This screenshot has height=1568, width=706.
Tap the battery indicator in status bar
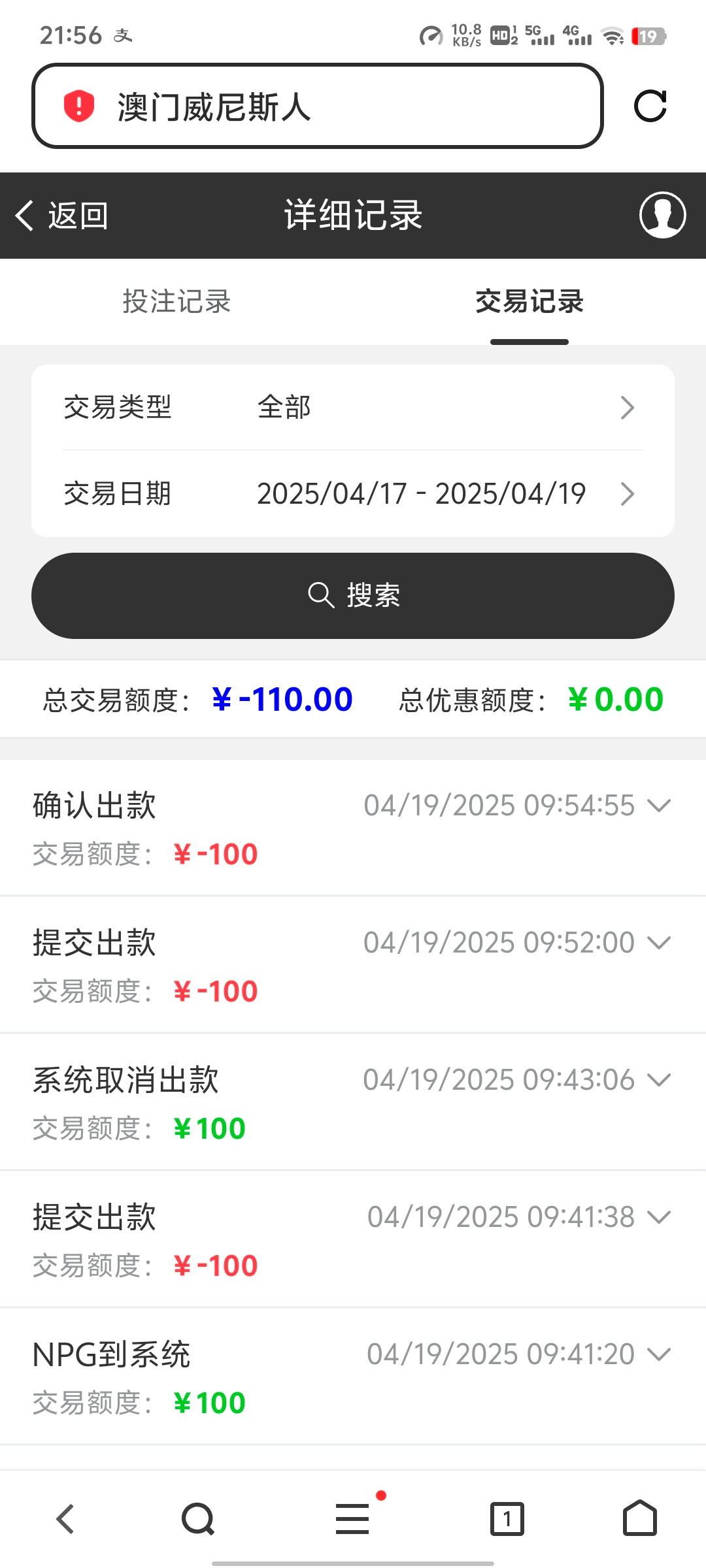point(647,37)
